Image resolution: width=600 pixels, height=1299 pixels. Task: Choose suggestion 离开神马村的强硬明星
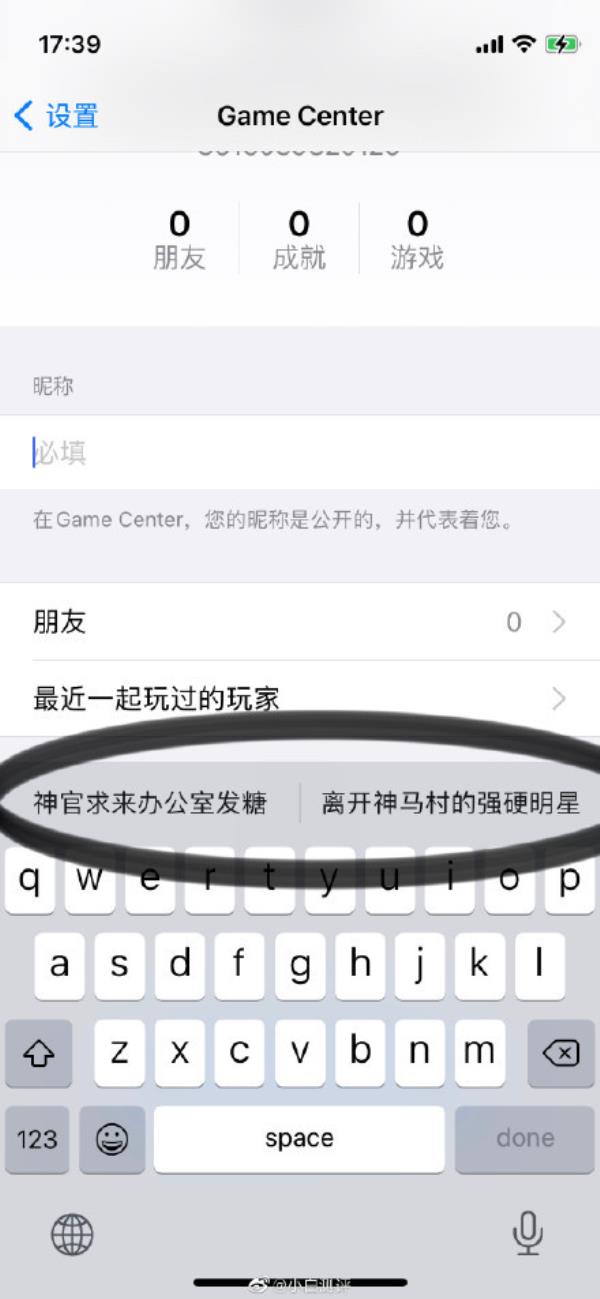click(x=450, y=803)
